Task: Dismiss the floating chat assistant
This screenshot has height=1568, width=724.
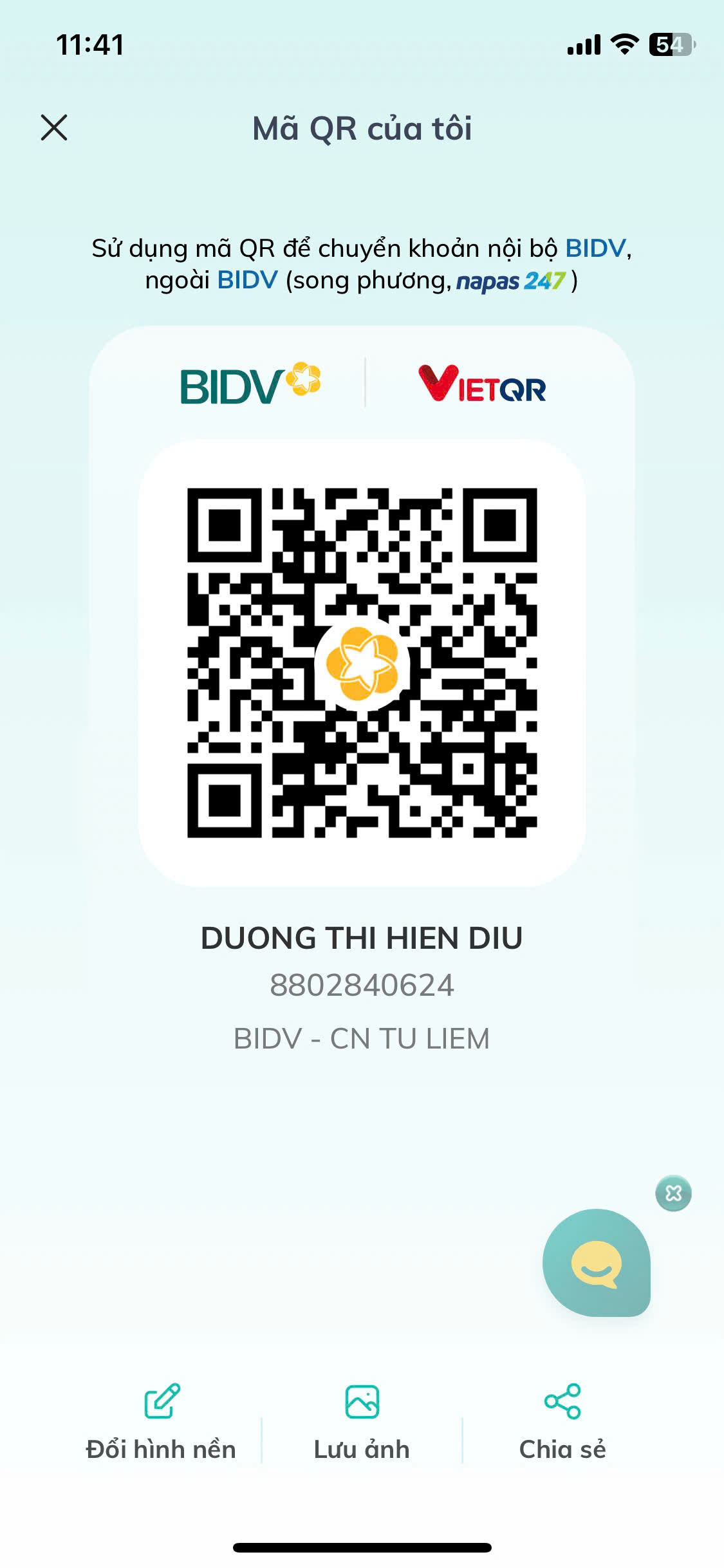Action: coord(673,1193)
